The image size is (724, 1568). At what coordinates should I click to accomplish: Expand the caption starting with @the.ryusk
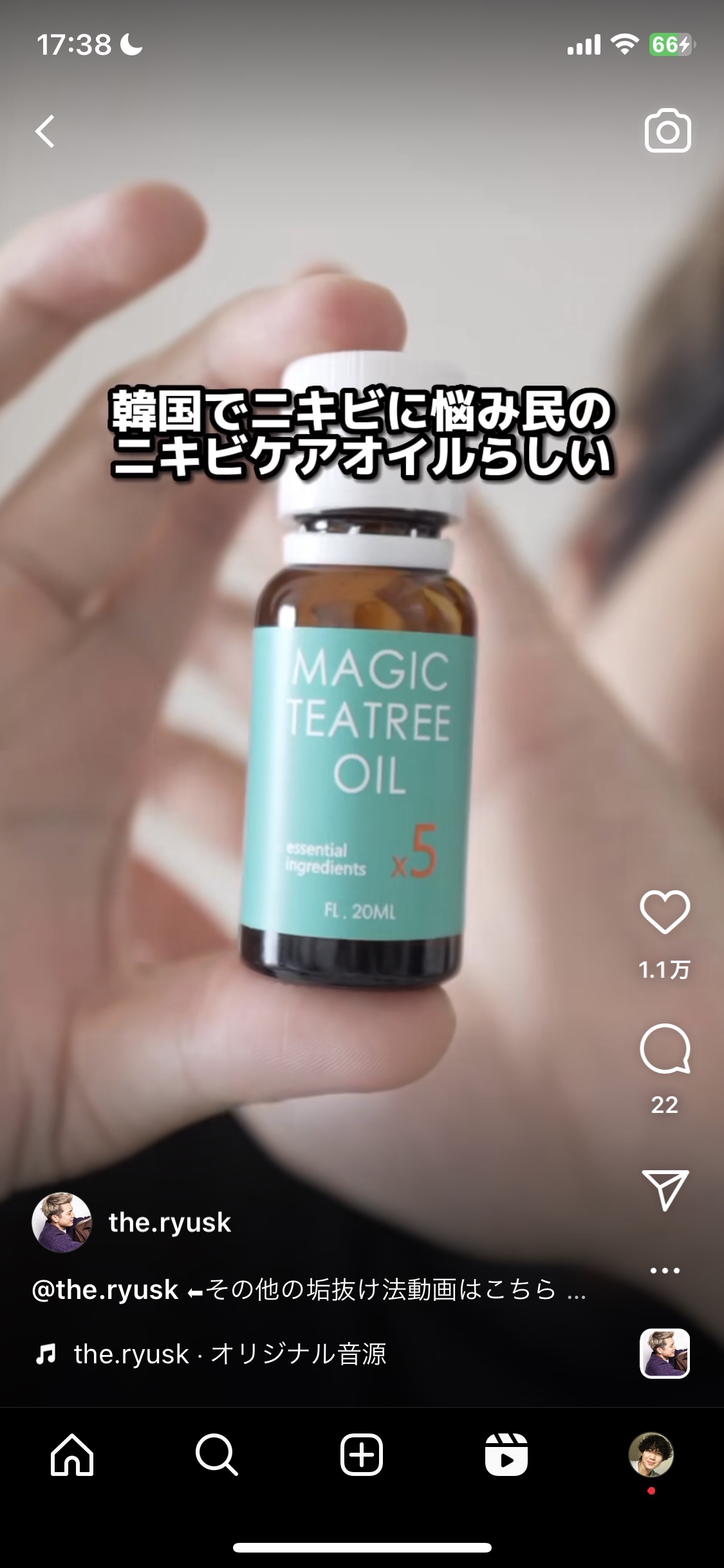point(309,1290)
